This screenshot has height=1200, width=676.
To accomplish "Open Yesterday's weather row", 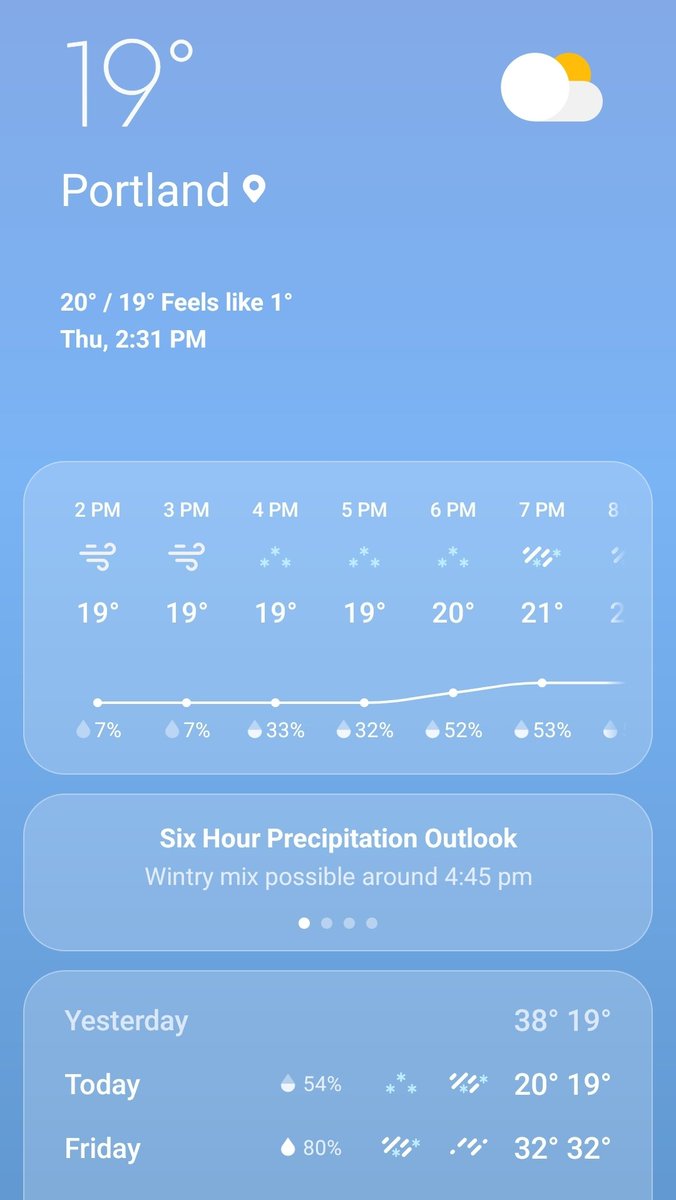I will tap(338, 1020).
